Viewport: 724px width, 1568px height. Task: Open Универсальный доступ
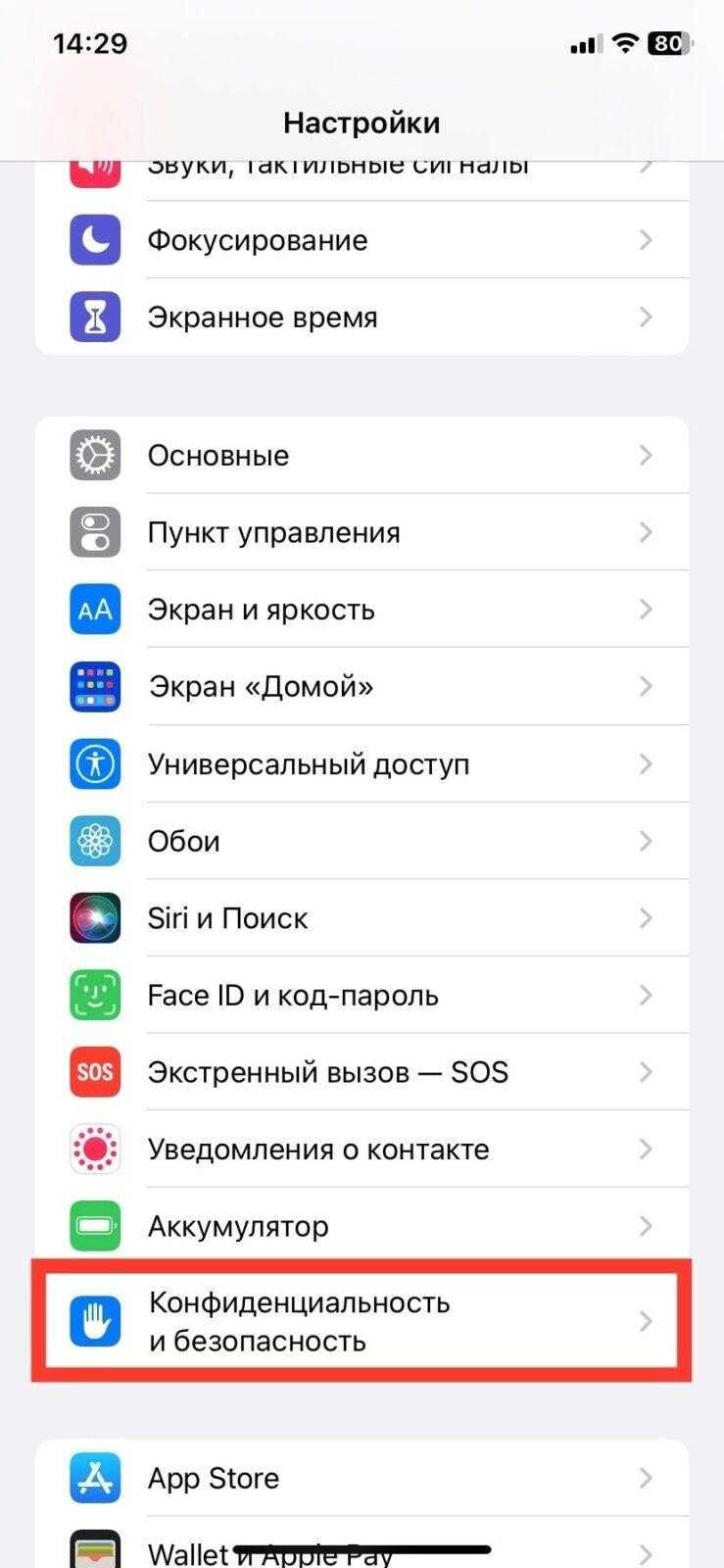tap(362, 763)
